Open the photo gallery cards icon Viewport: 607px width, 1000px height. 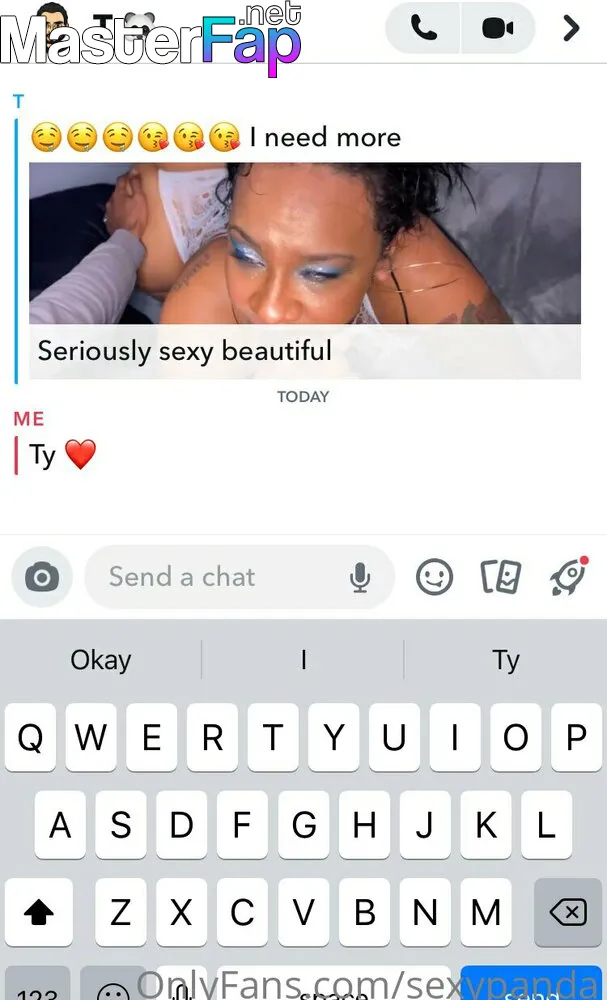pos(501,577)
